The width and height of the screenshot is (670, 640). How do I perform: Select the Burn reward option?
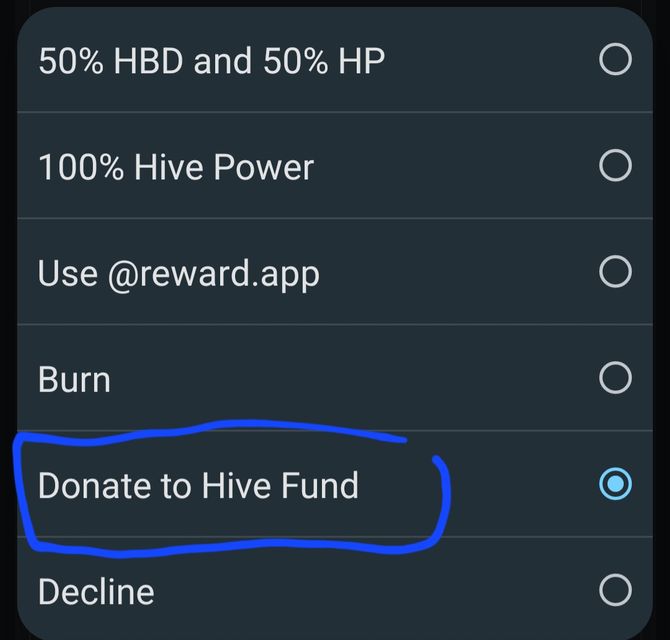tap(614, 378)
